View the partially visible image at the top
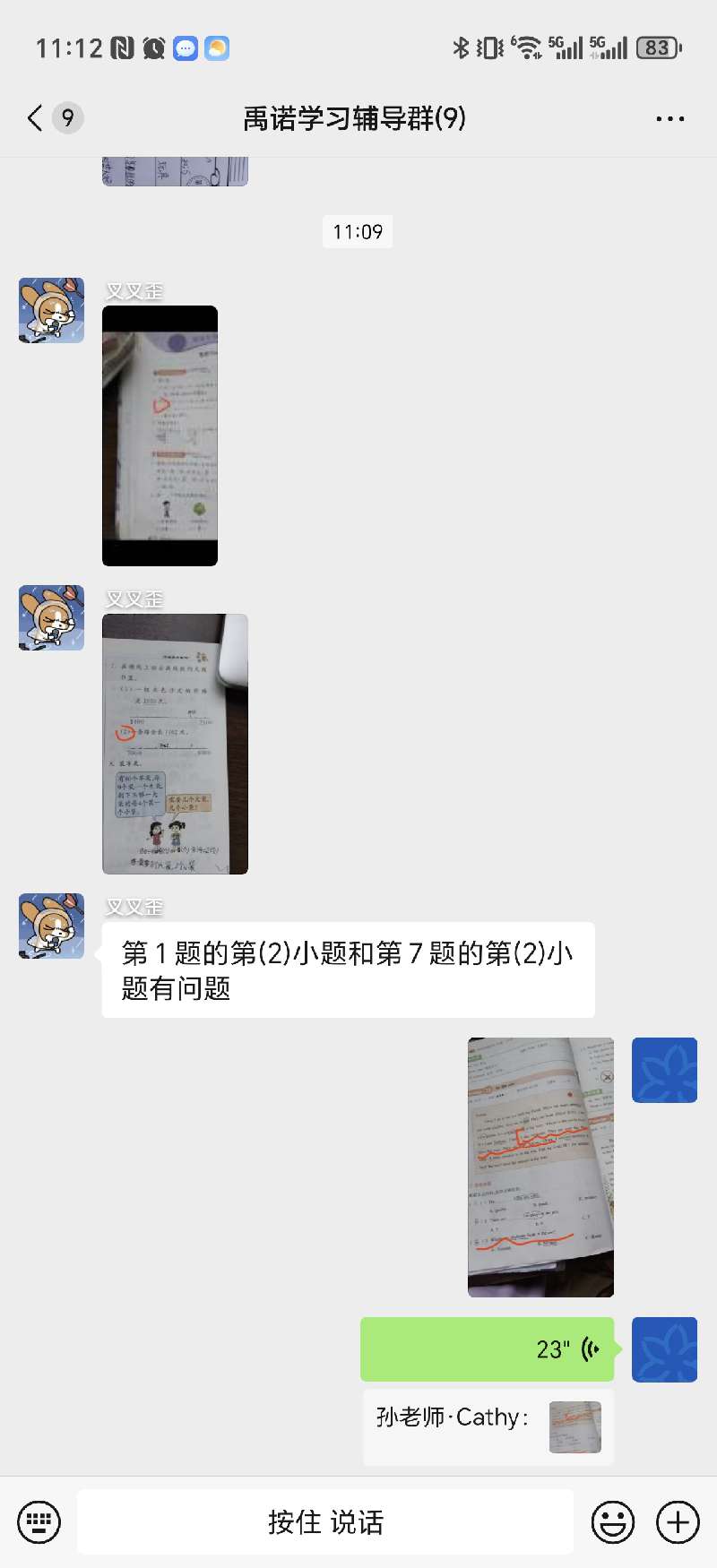Image resolution: width=717 pixels, height=1568 pixels. click(175, 171)
